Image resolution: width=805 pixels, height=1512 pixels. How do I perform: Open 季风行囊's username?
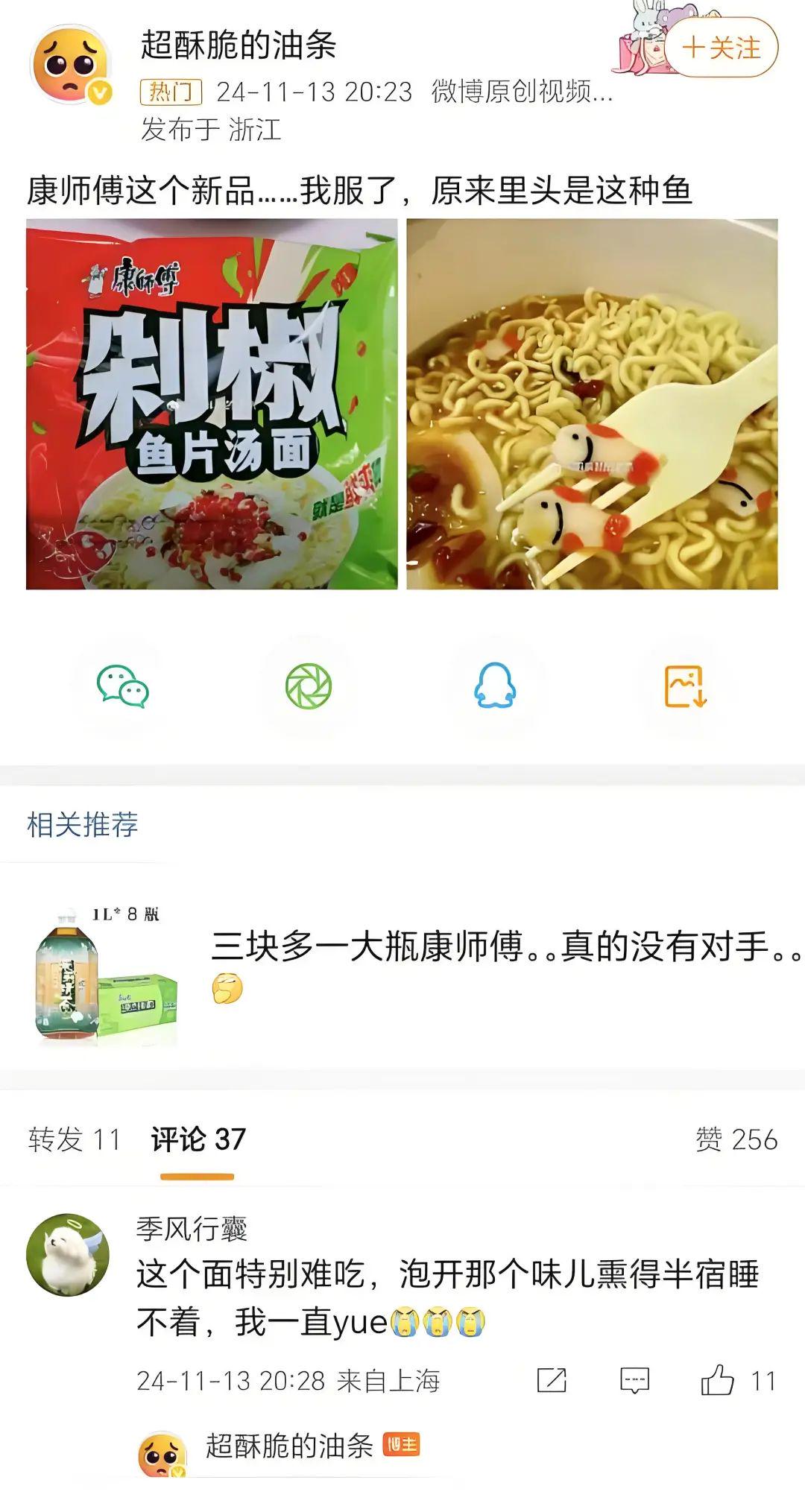pyautogui.click(x=191, y=1229)
